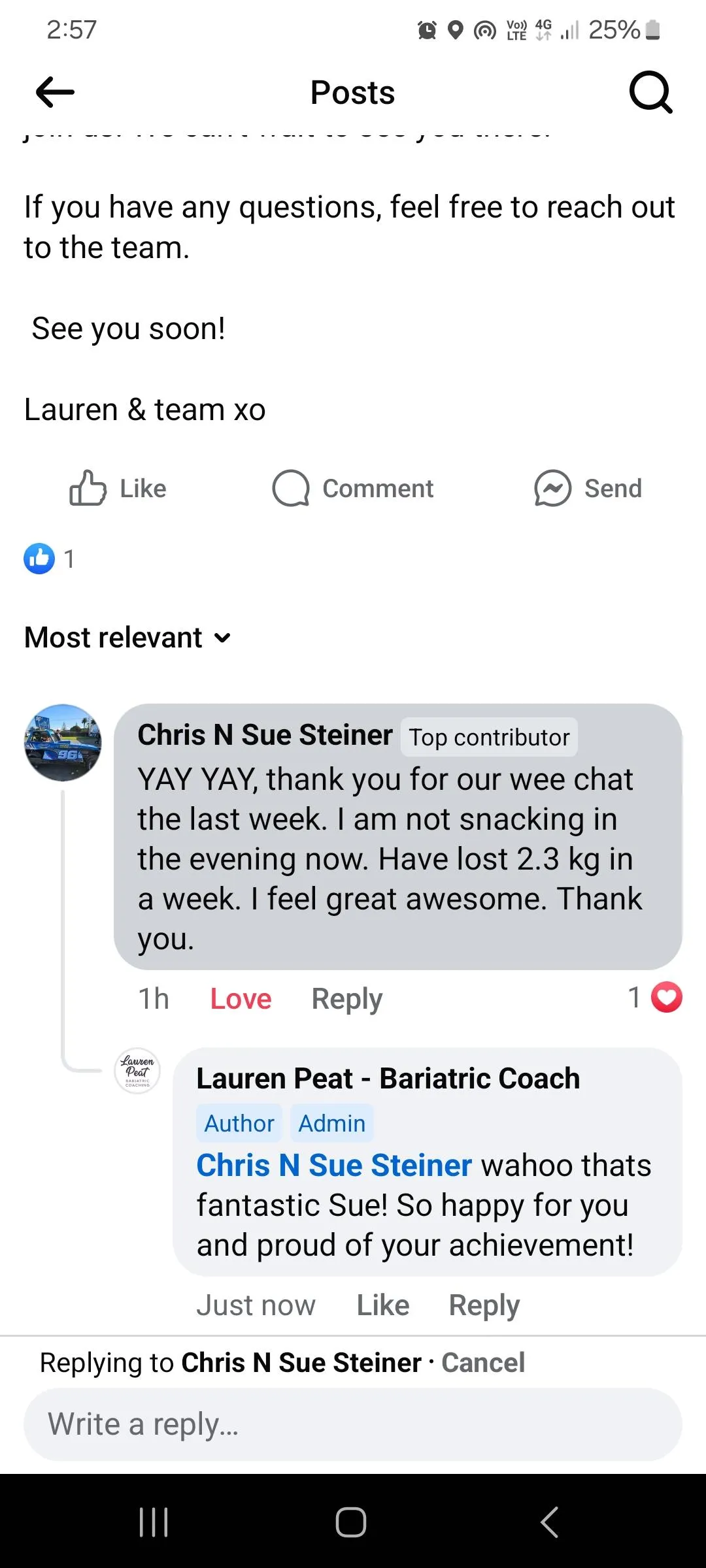Focus the Write a reply field
Screen dimensions: 706x1568
(353, 1424)
